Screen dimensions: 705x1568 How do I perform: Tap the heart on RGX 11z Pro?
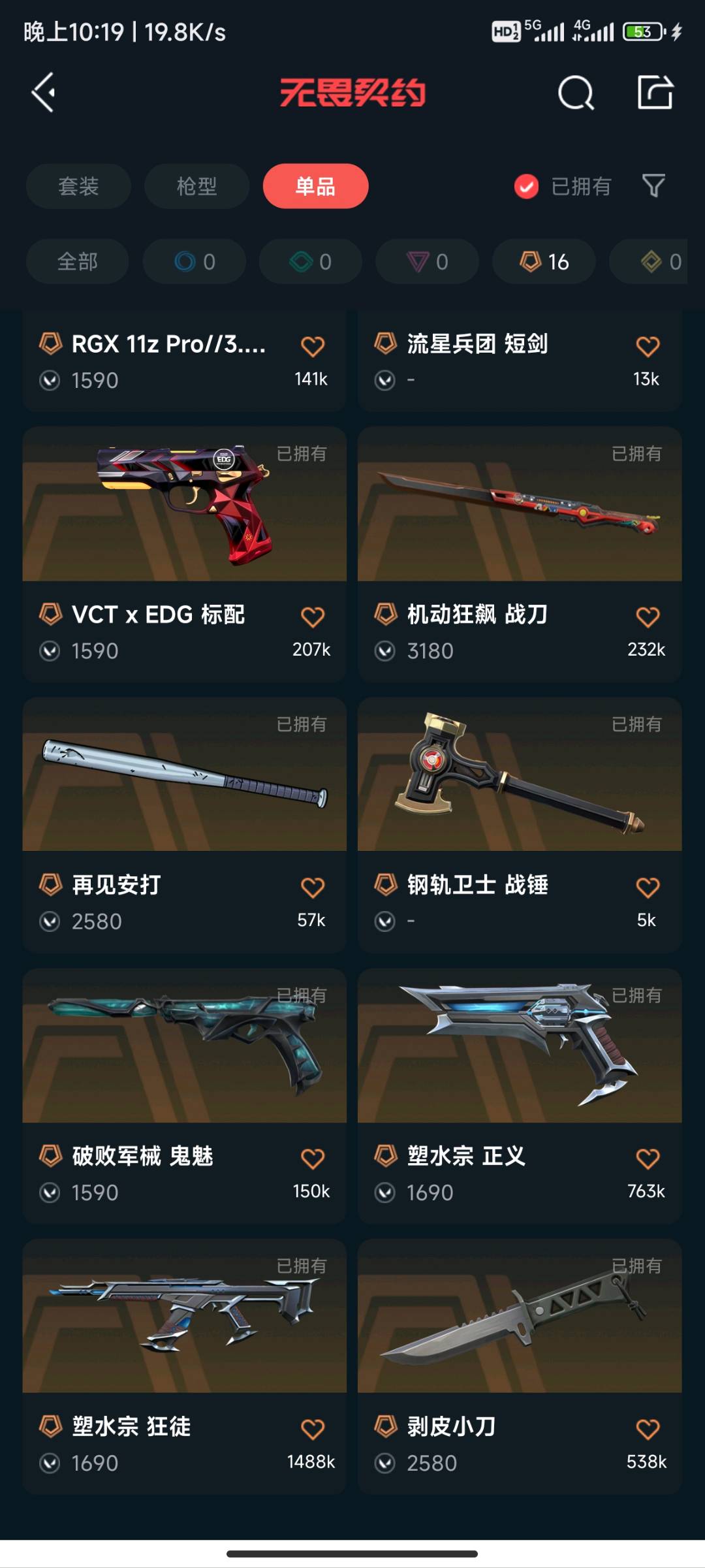click(x=313, y=346)
